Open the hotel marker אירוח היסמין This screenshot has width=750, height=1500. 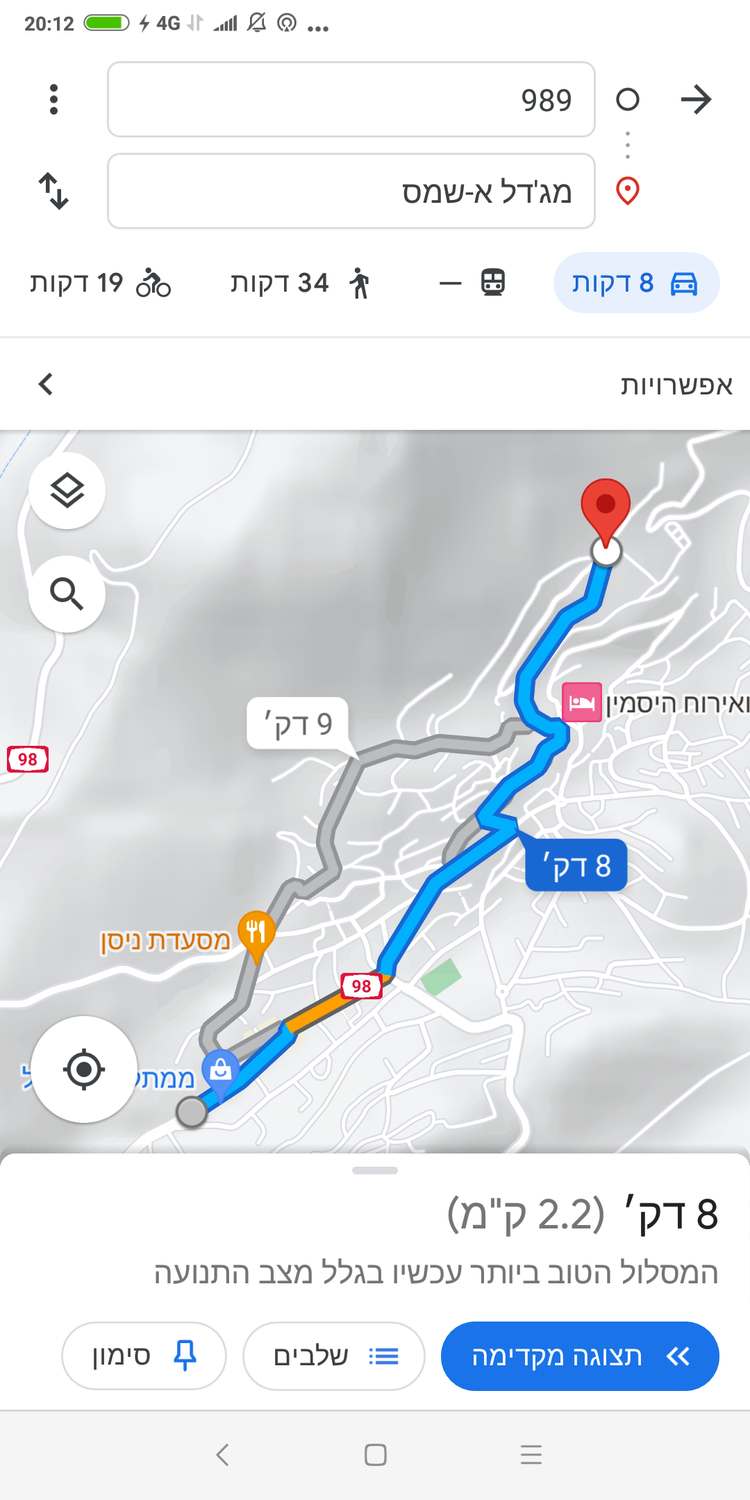pyautogui.click(x=581, y=702)
